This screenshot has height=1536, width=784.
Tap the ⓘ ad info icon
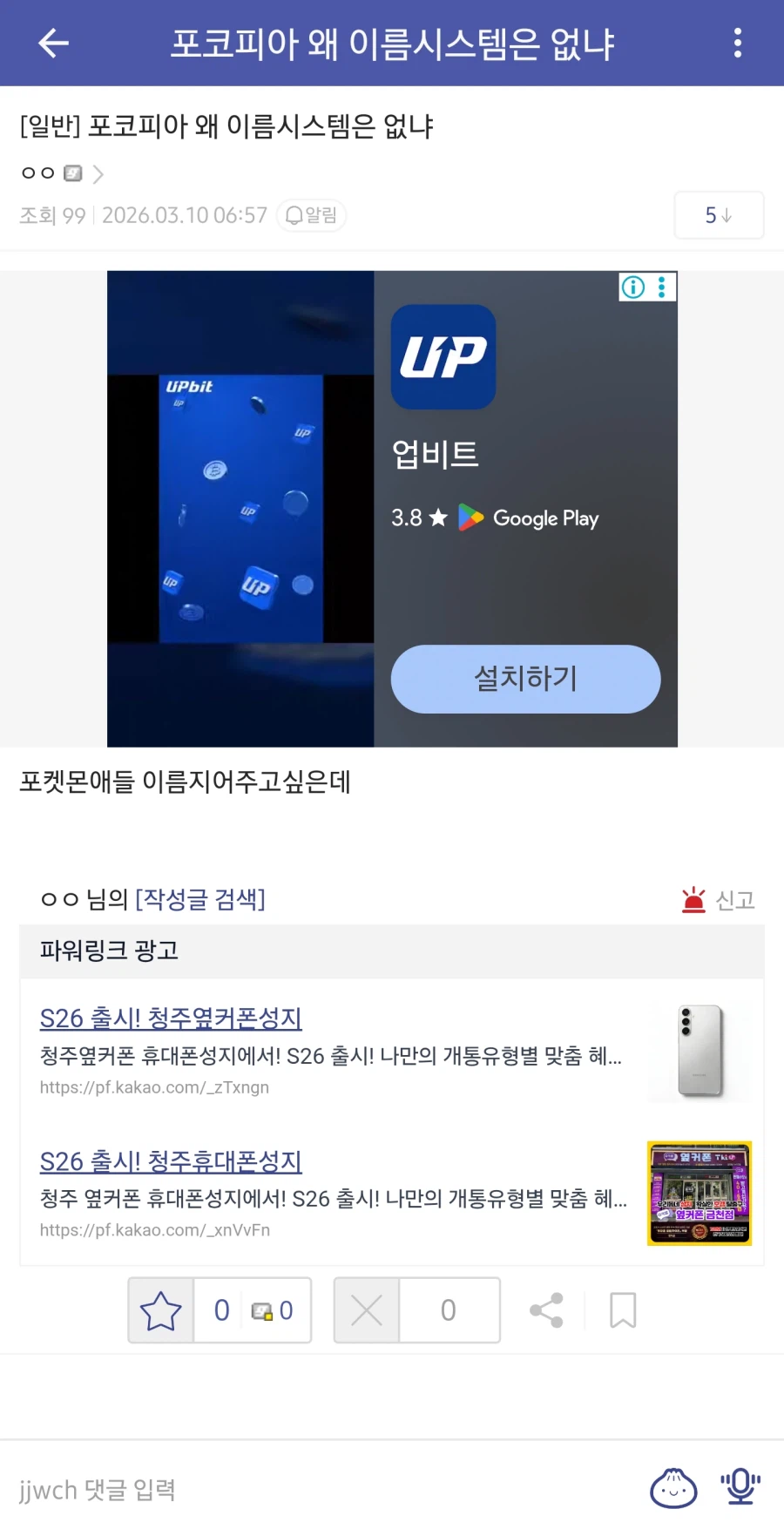pyautogui.click(x=632, y=287)
